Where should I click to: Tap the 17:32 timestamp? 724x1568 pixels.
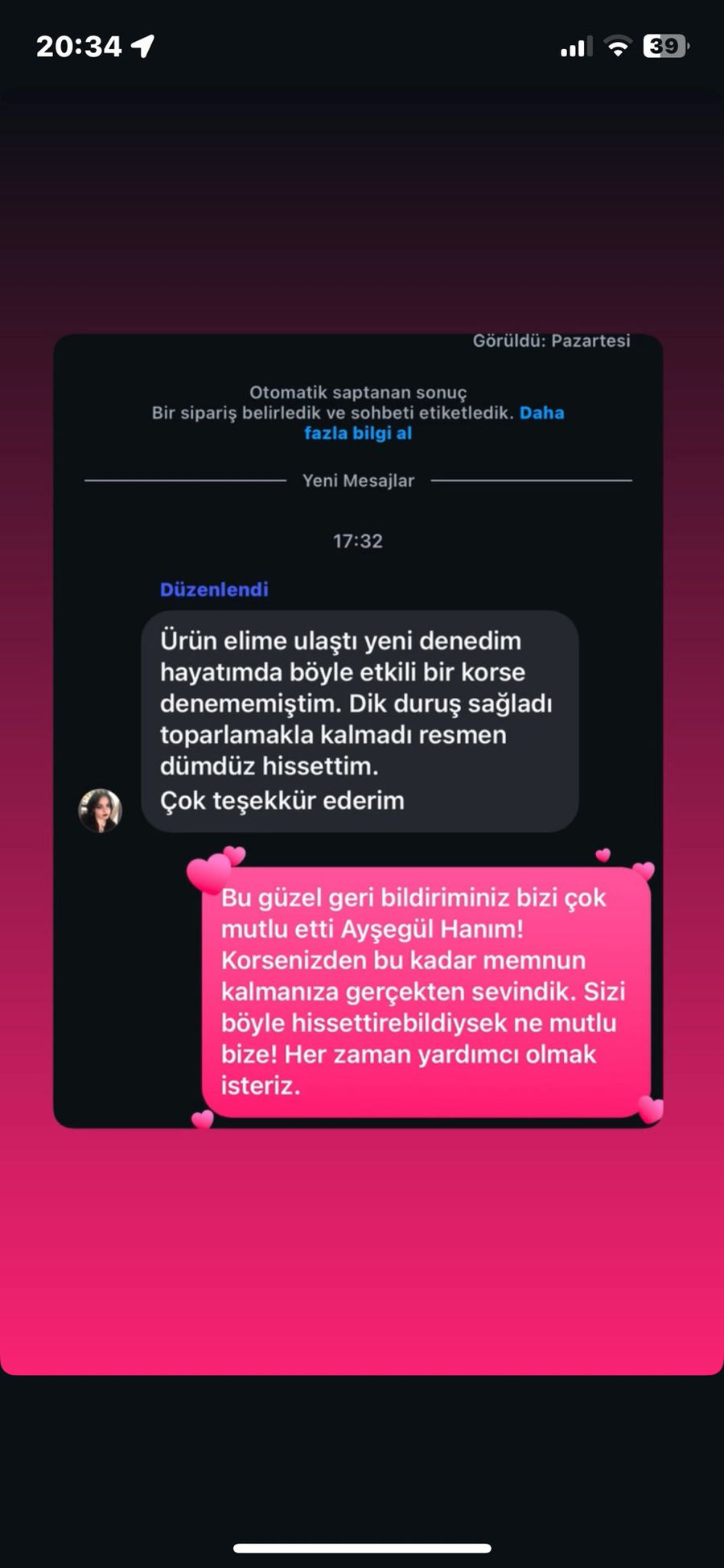(359, 541)
